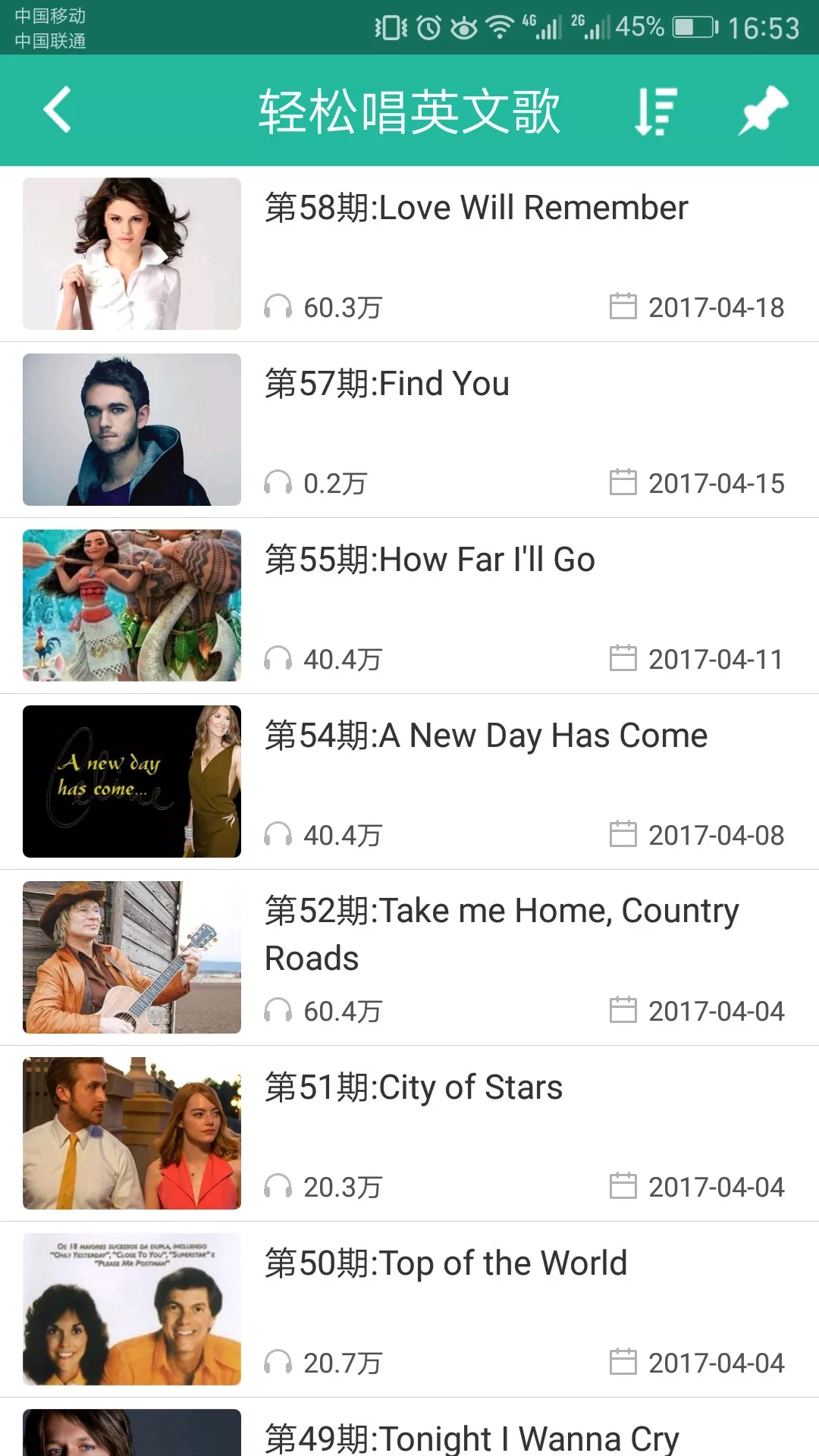Tap the back arrow to return

(55, 111)
